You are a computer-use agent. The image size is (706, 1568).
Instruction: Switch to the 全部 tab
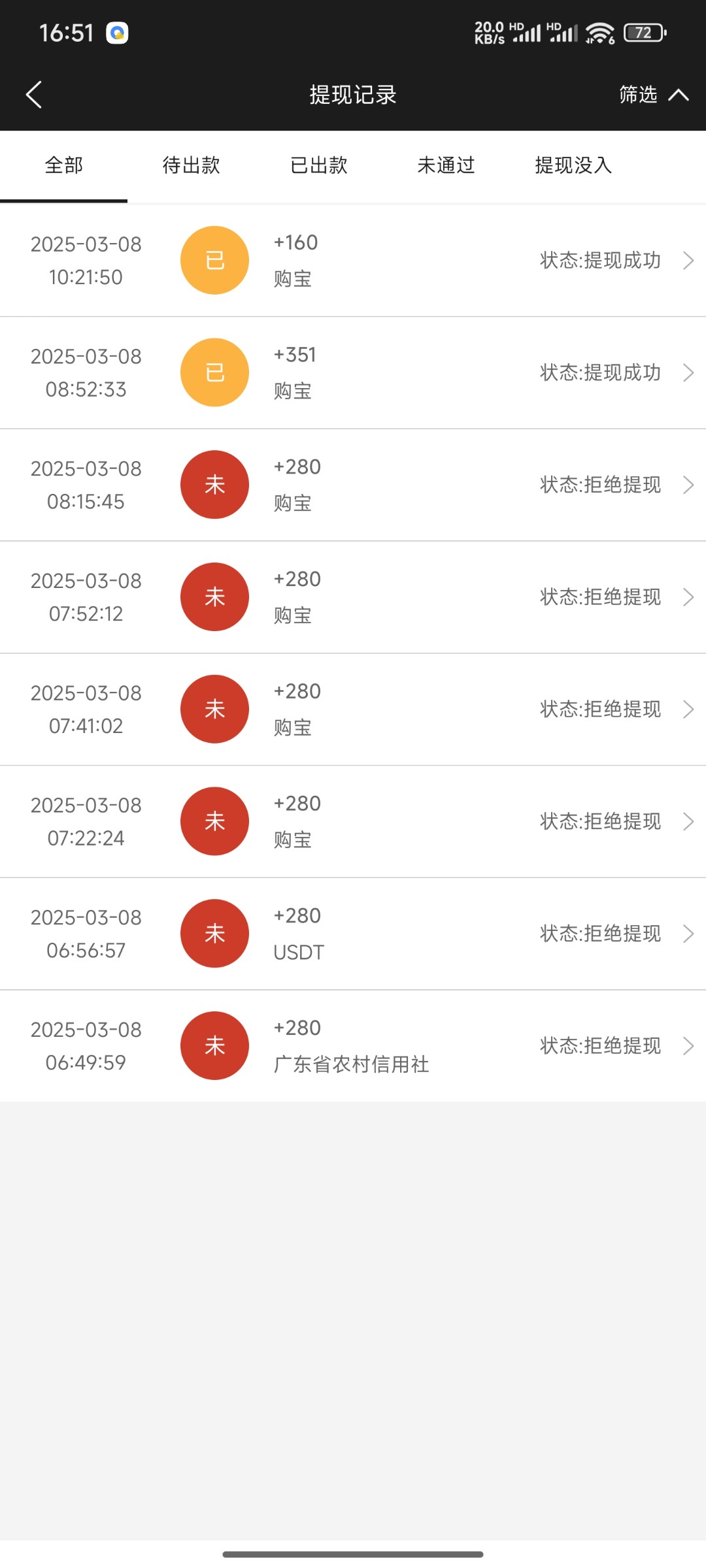point(63,165)
